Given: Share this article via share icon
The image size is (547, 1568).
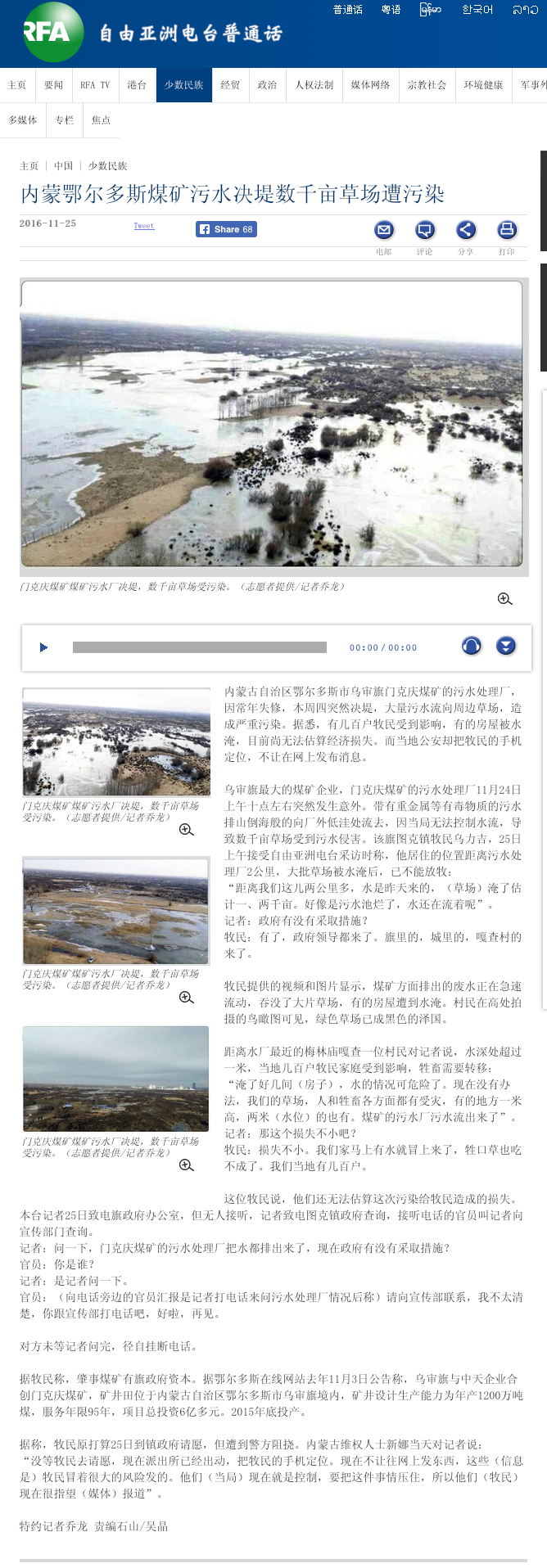Looking at the screenshot, I should click(x=465, y=230).
